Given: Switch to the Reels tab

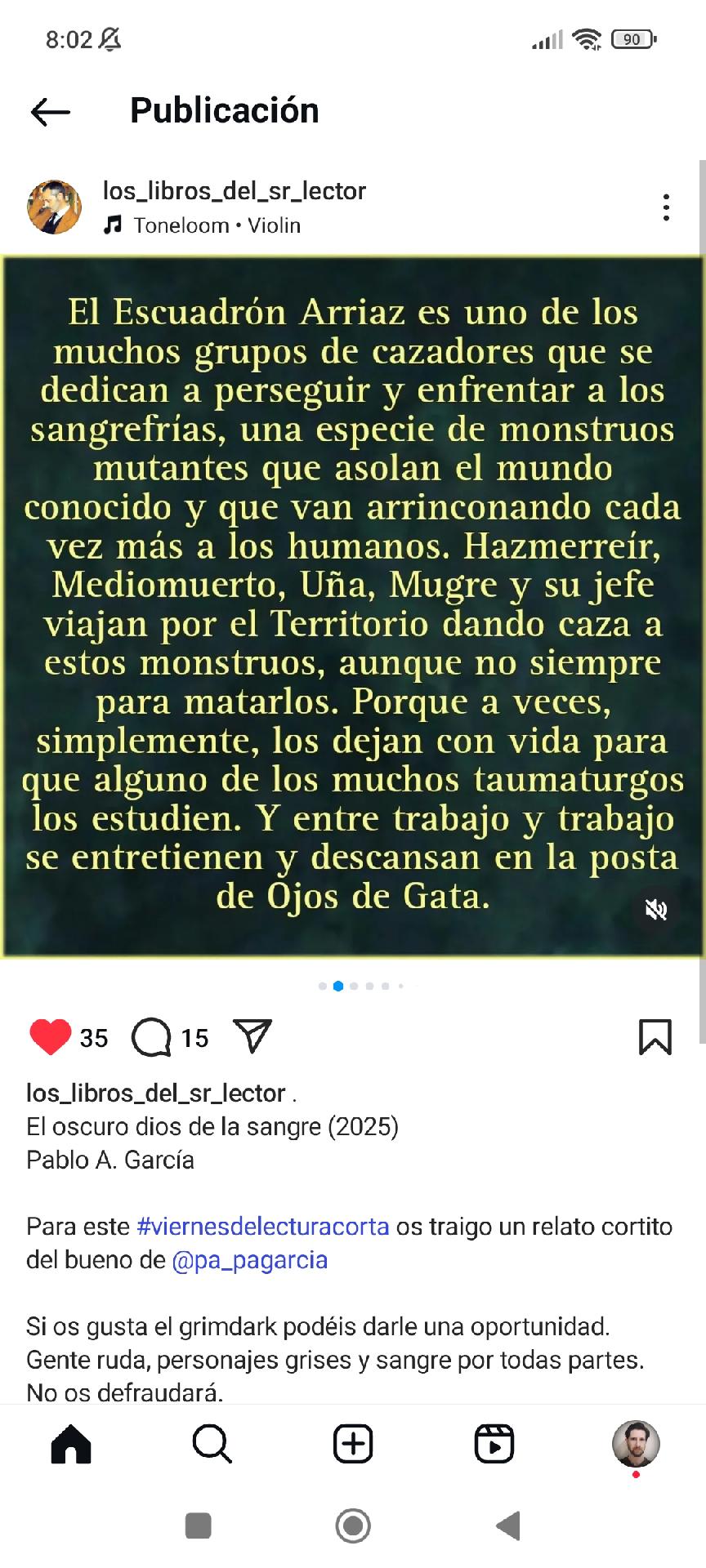Looking at the screenshot, I should tap(494, 1444).
